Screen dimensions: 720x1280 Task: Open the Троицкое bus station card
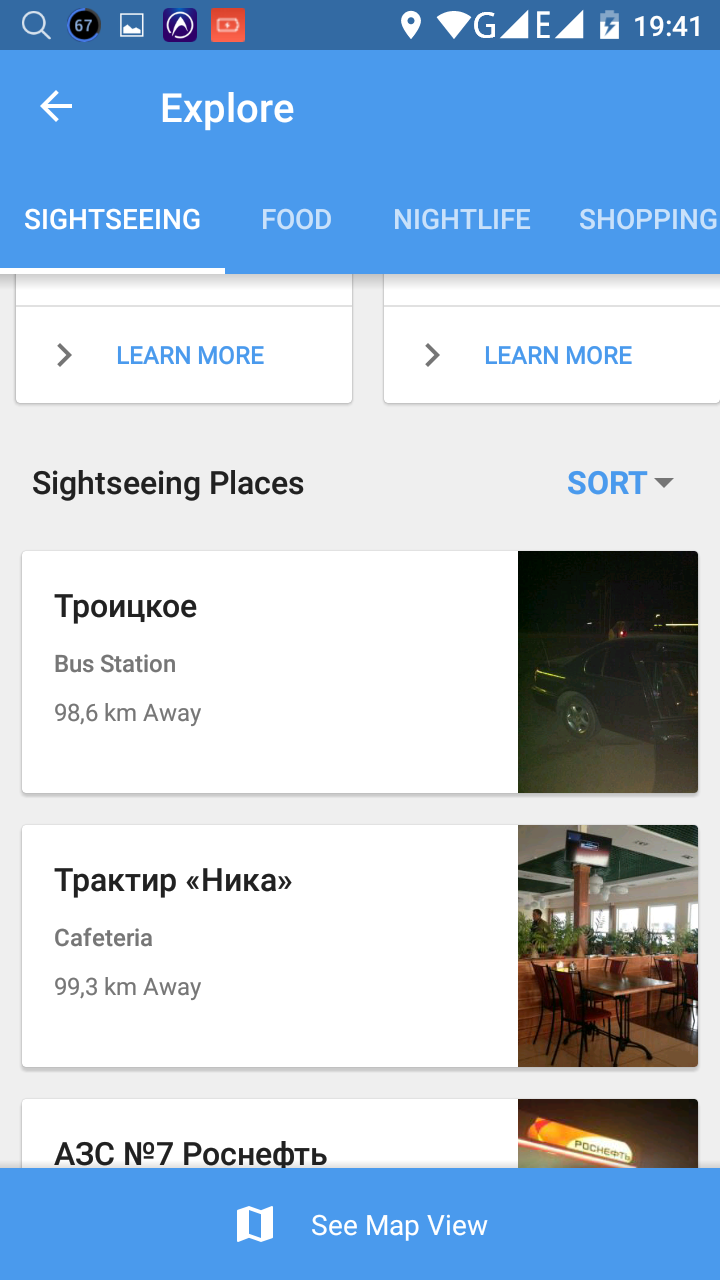point(270,672)
